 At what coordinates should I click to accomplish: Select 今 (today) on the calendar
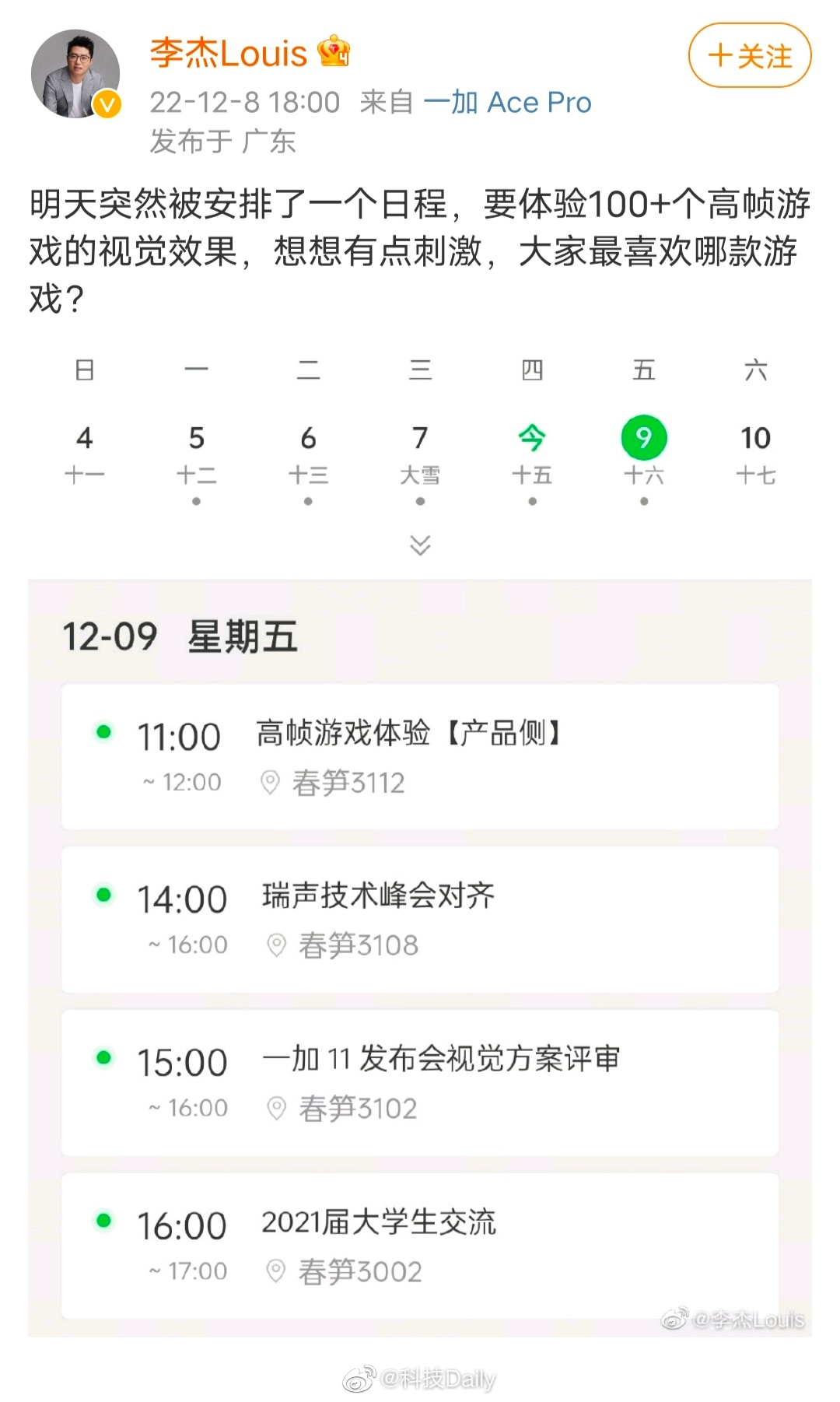pos(532,438)
